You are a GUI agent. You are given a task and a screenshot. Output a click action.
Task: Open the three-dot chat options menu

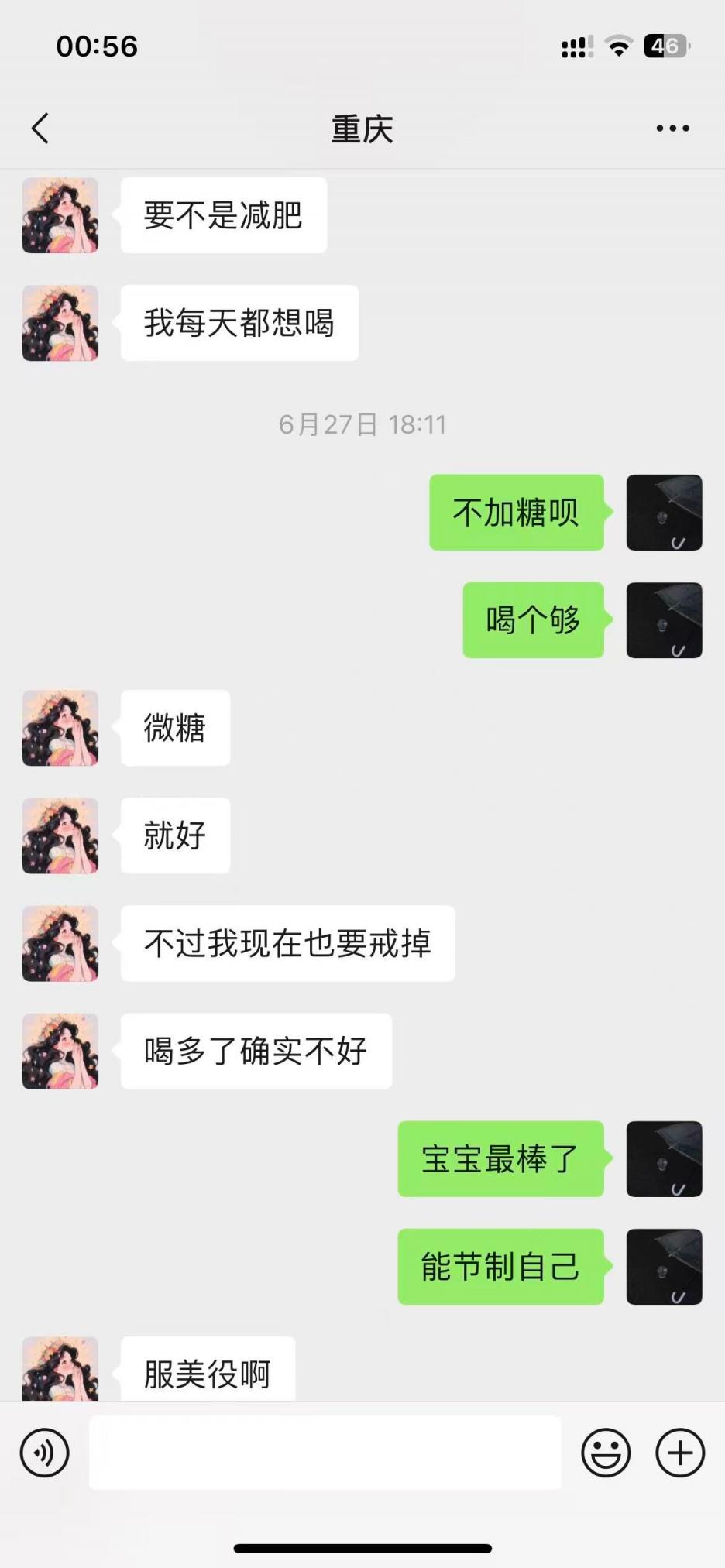(672, 129)
